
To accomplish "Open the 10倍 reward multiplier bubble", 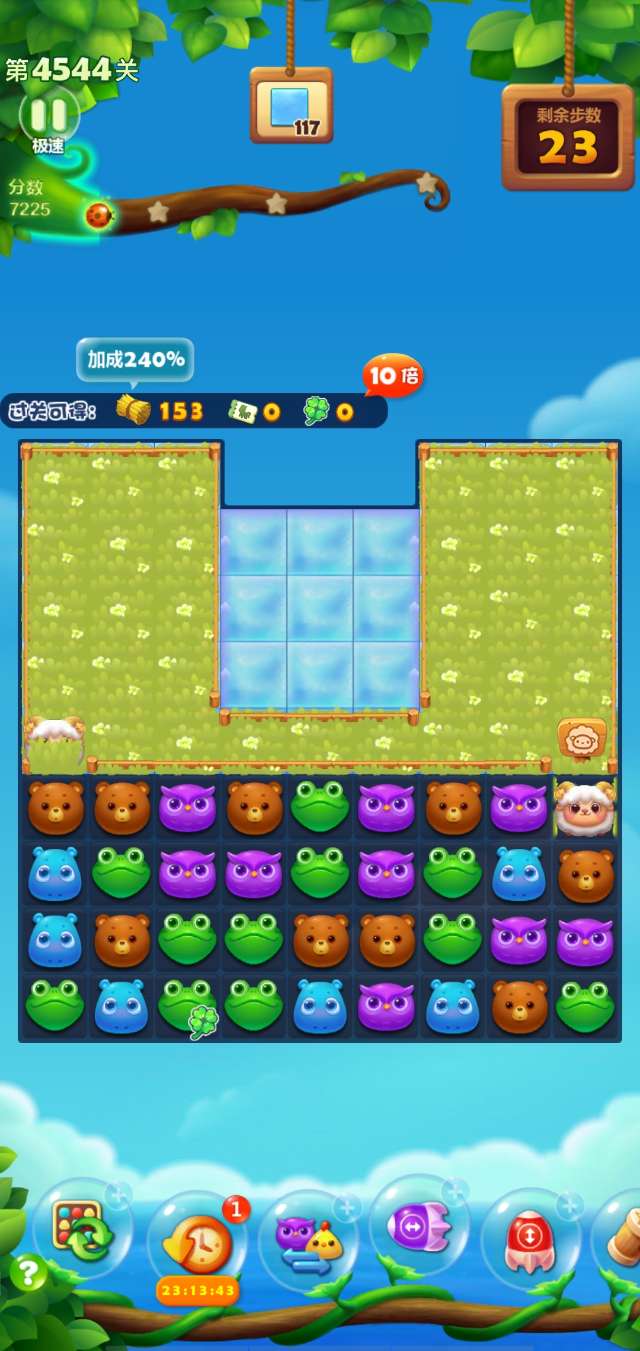I will (393, 377).
